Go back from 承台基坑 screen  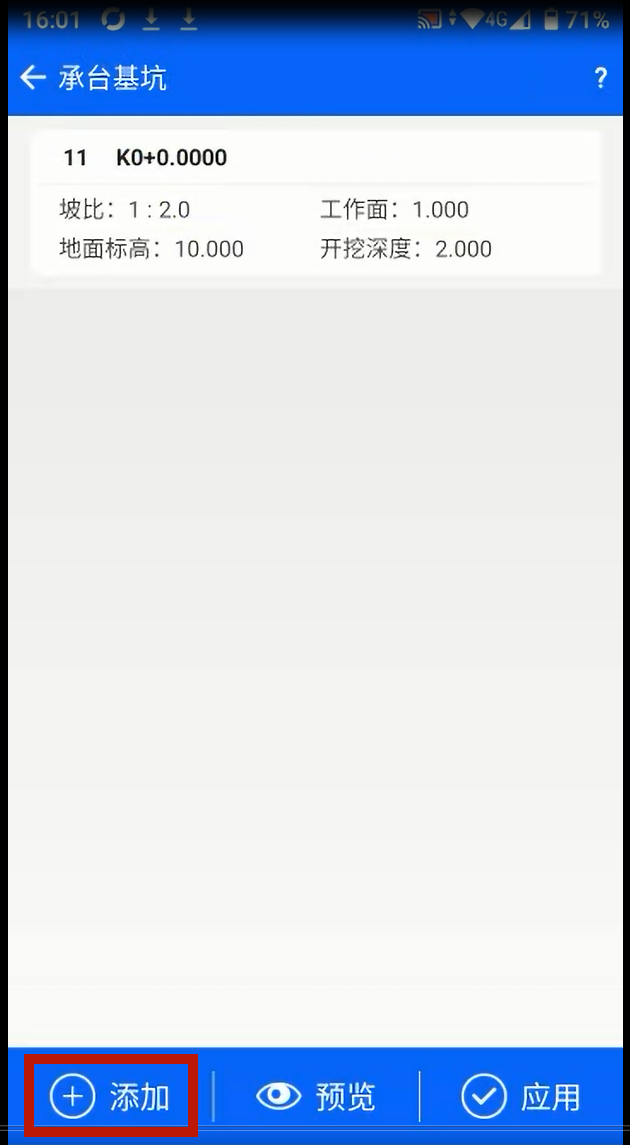pos(33,77)
